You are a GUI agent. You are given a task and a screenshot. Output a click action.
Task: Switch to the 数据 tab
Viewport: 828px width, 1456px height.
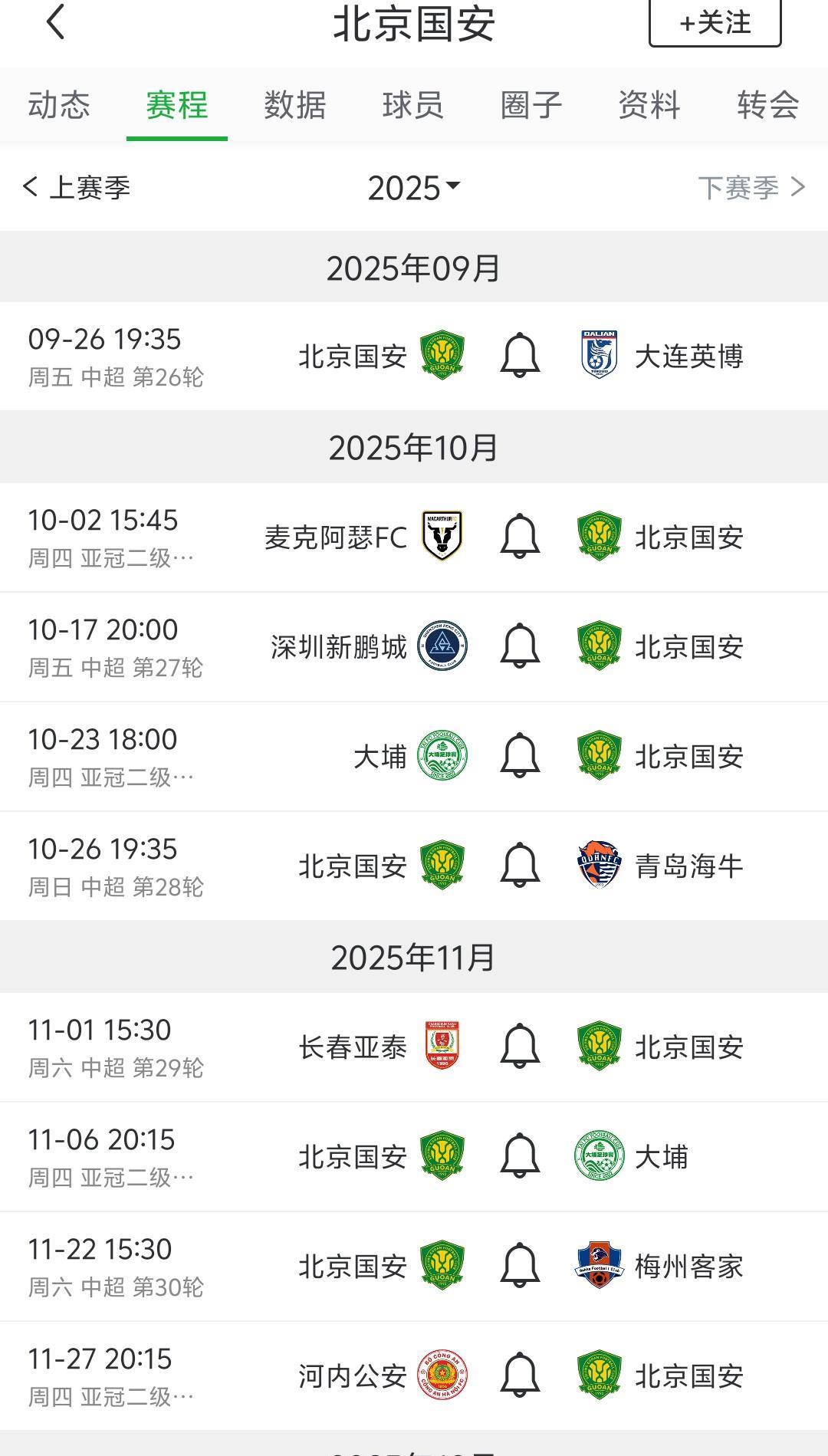click(295, 105)
